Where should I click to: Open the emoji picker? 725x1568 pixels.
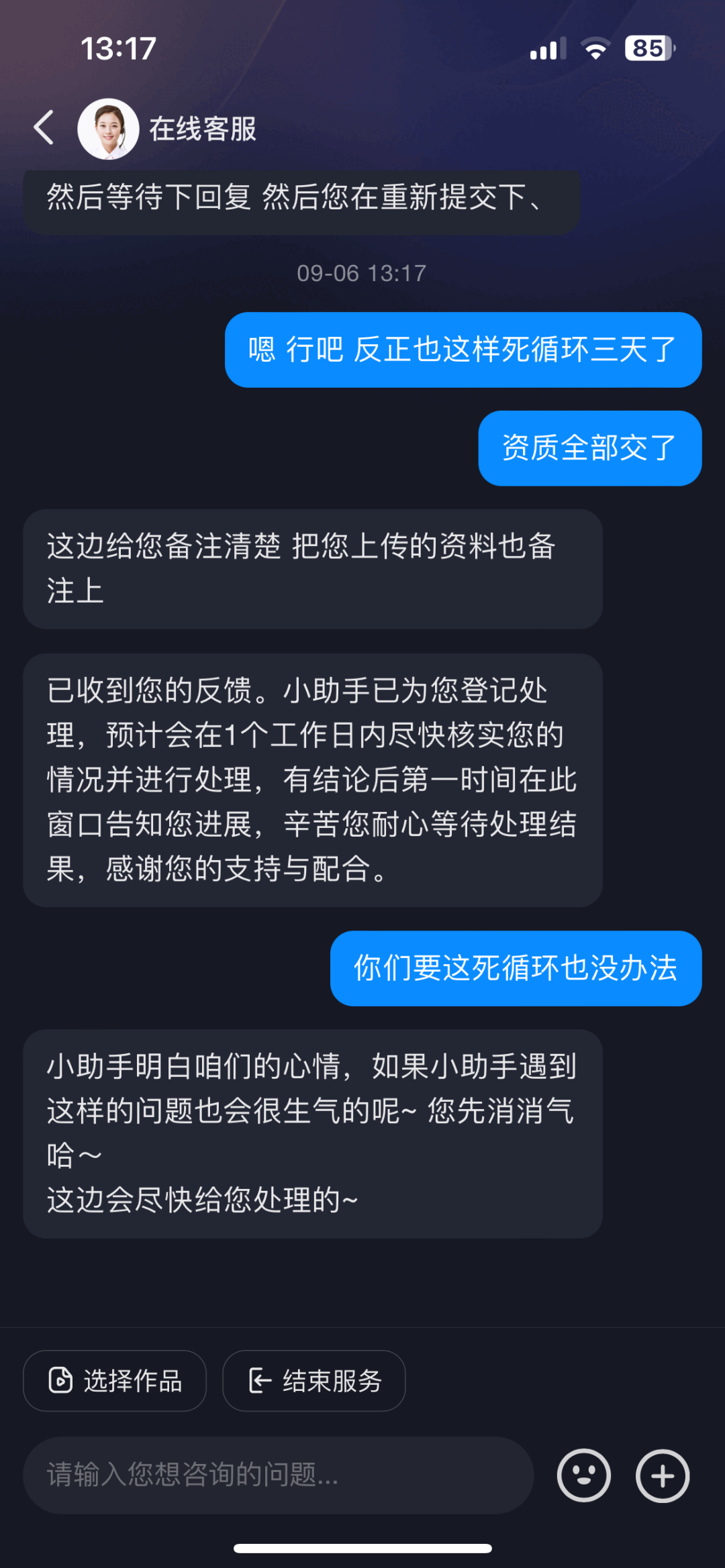pos(583,1475)
